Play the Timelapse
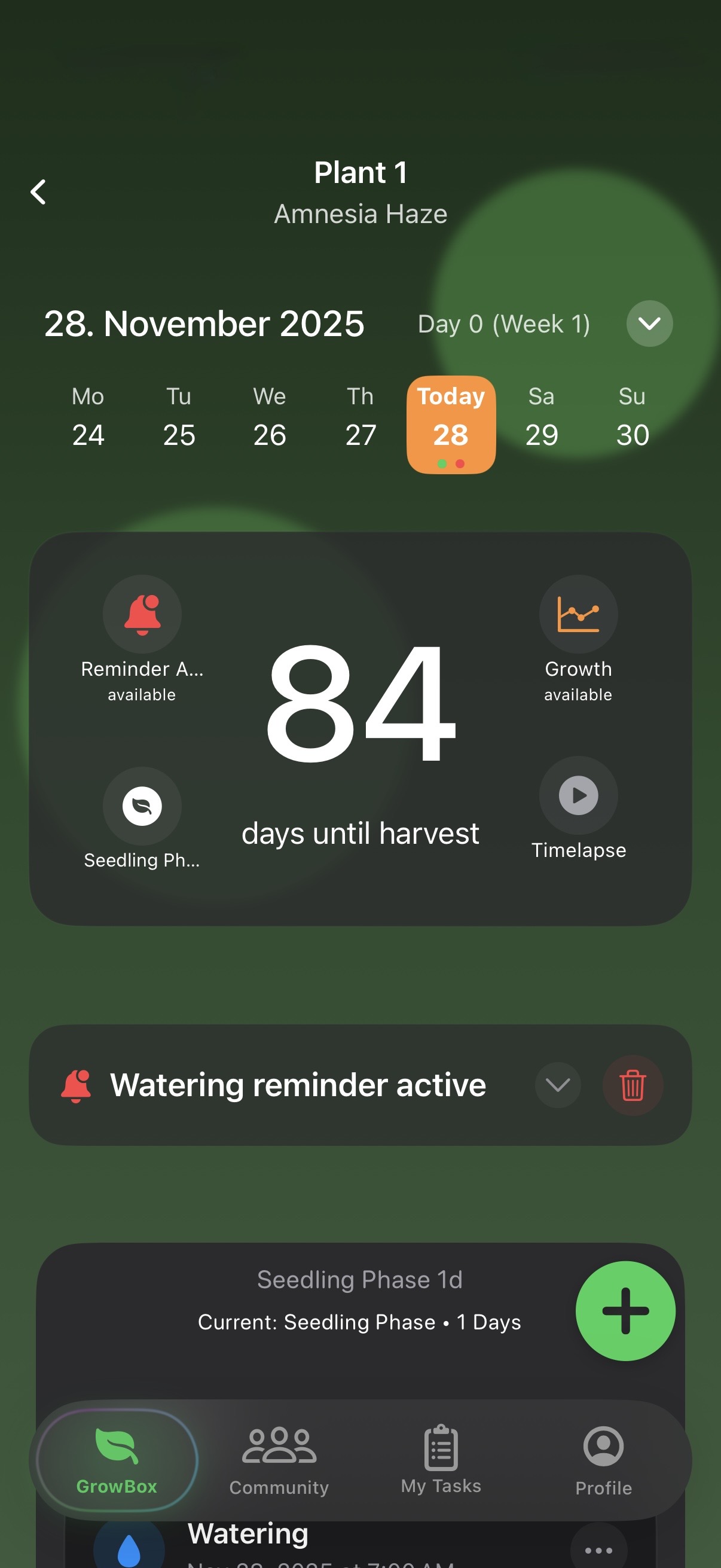 (x=578, y=794)
